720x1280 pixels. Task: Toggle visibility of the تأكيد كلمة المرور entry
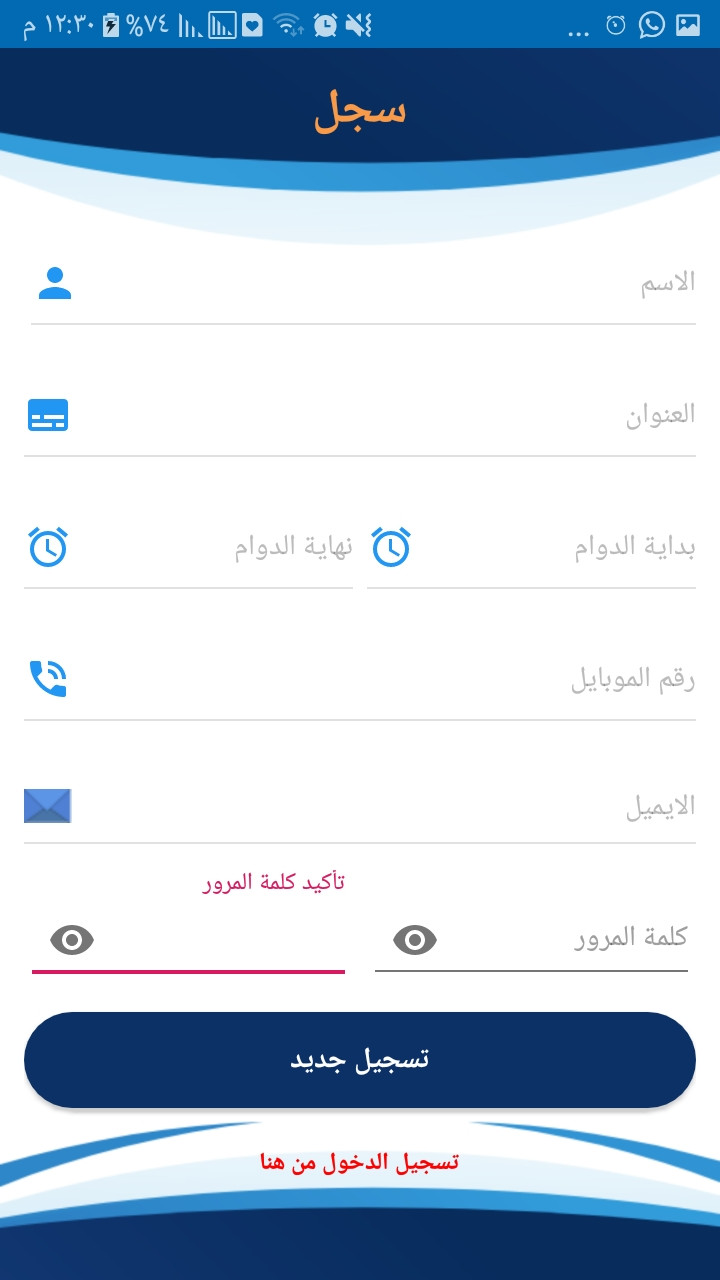point(70,941)
